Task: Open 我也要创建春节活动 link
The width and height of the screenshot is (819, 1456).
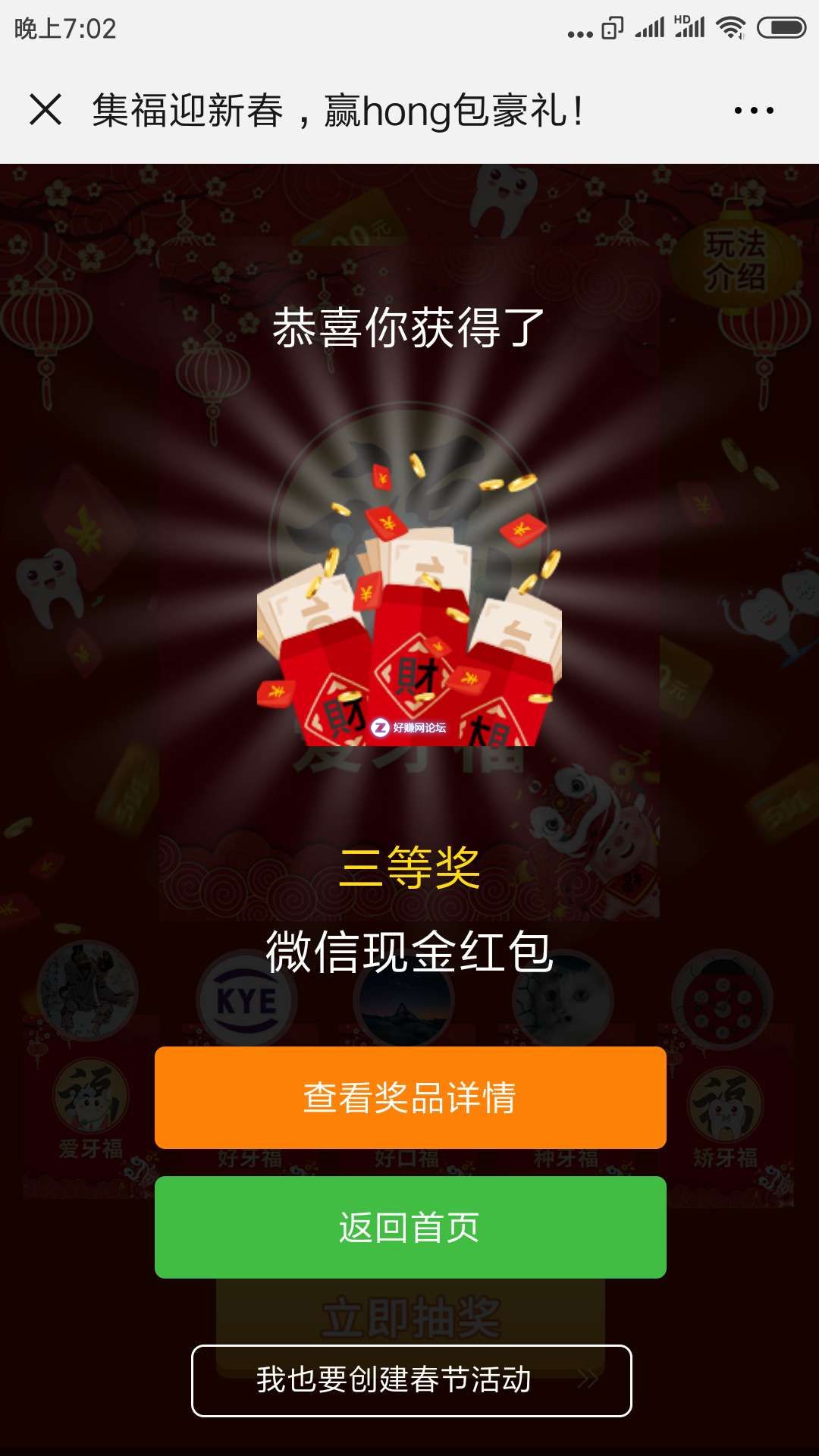Action: 411,1380
